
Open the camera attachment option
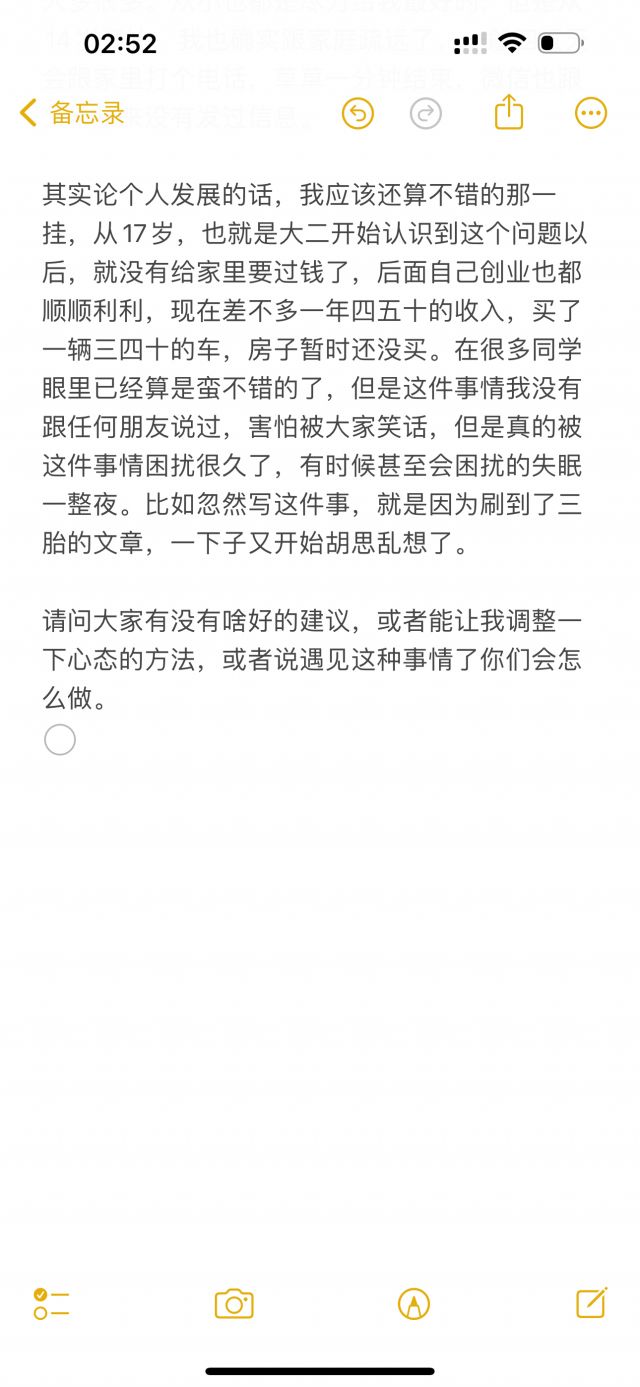234,1303
